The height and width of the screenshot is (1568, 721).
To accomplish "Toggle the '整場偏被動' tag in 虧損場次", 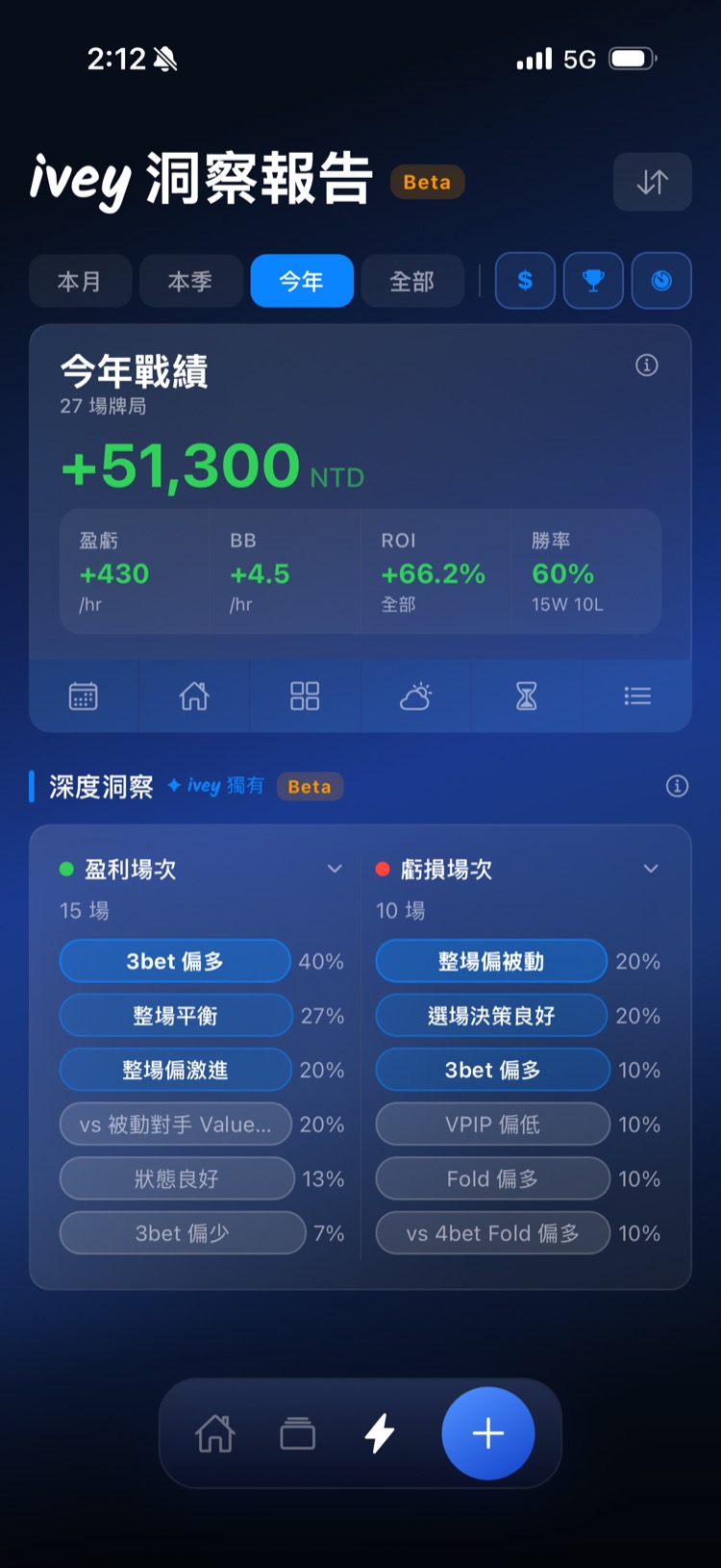I will click(x=491, y=961).
